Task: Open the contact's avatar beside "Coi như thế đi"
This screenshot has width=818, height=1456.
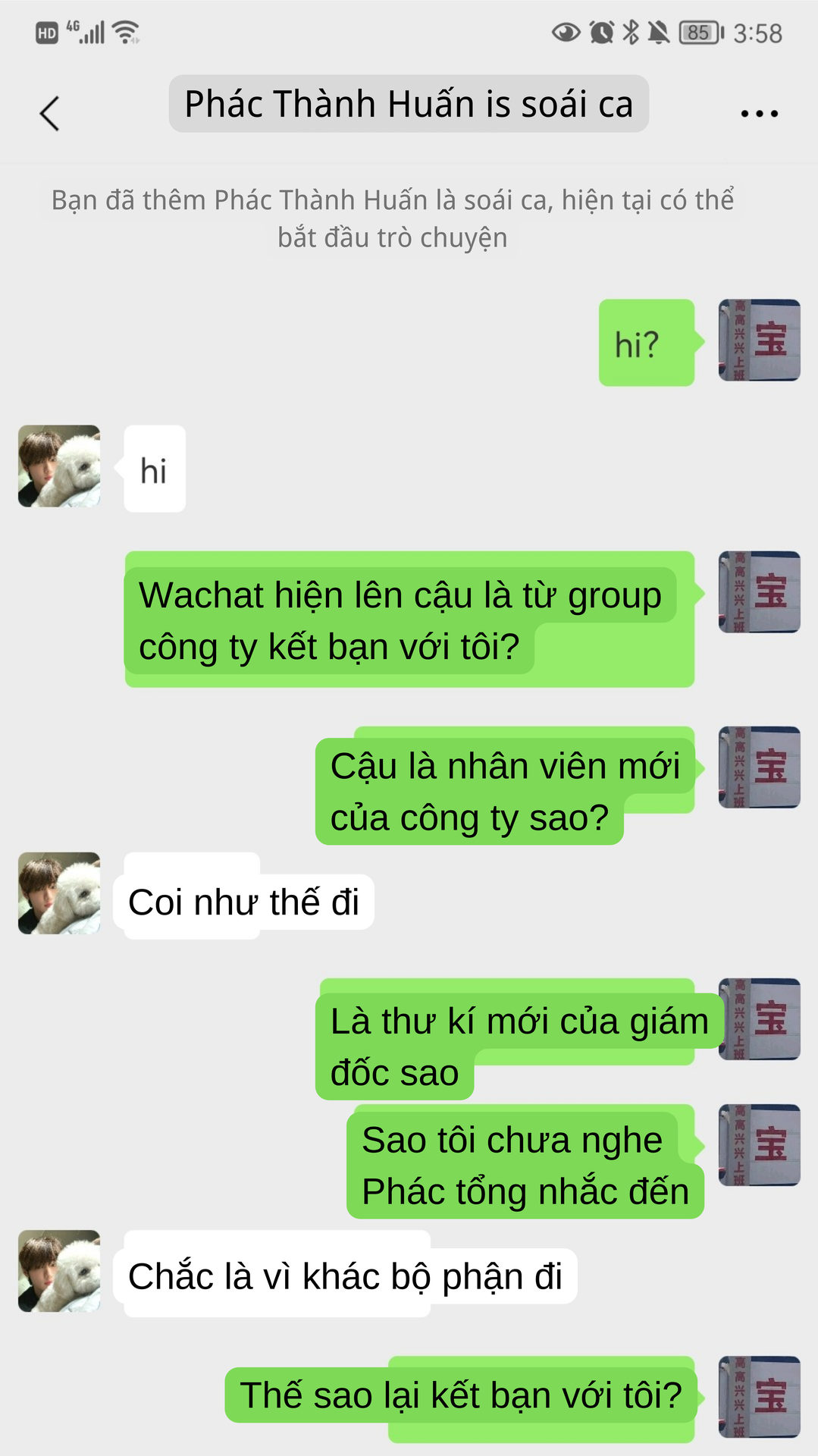Action: 59,893
